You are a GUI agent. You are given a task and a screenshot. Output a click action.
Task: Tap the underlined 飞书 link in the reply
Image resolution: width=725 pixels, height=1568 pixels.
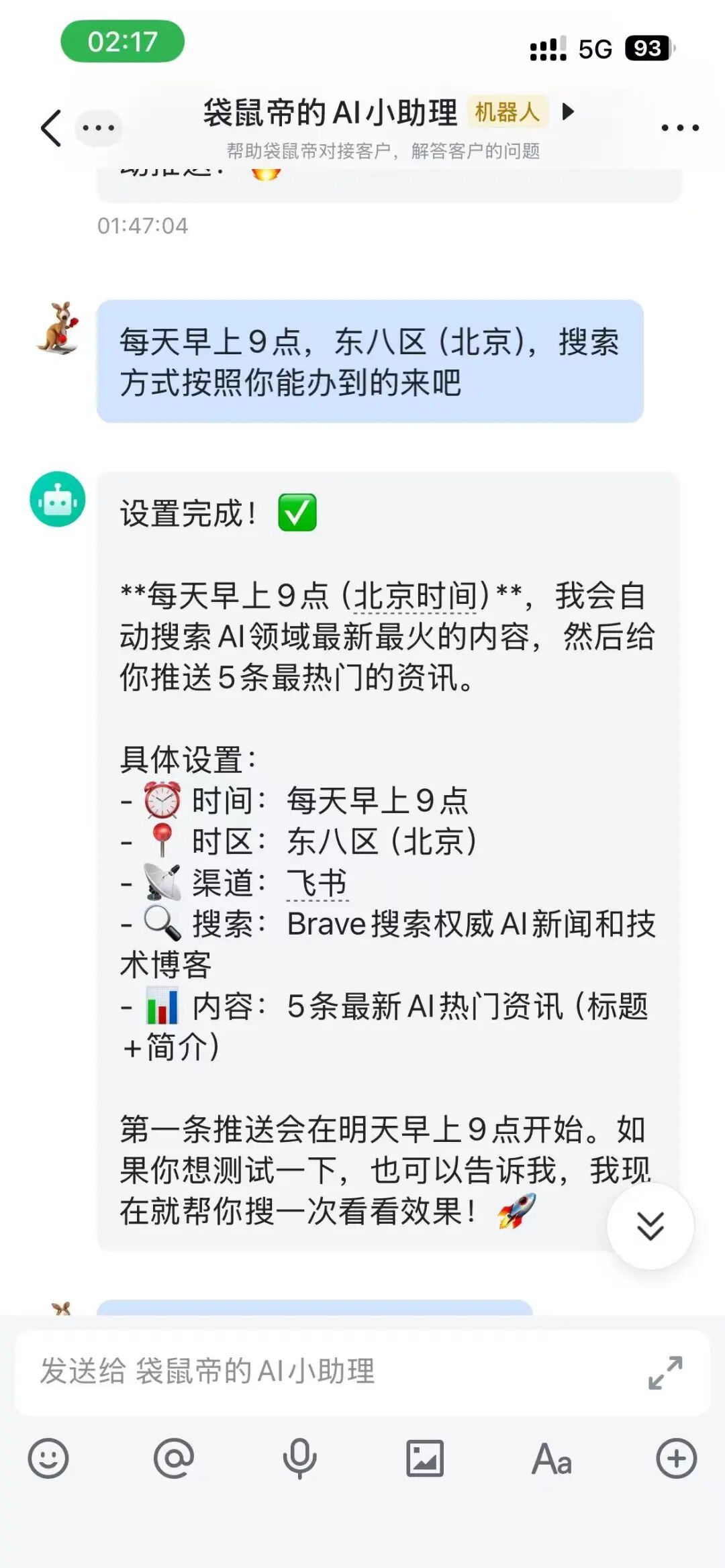pos(317,883)
